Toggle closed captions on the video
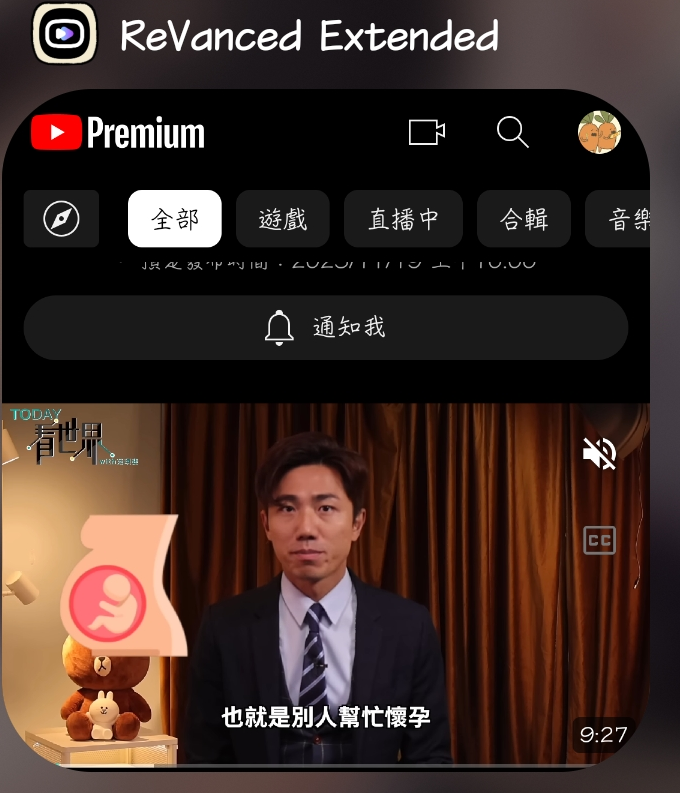The image size is (680, 793). pyautogui.click(x=600, y=541)
